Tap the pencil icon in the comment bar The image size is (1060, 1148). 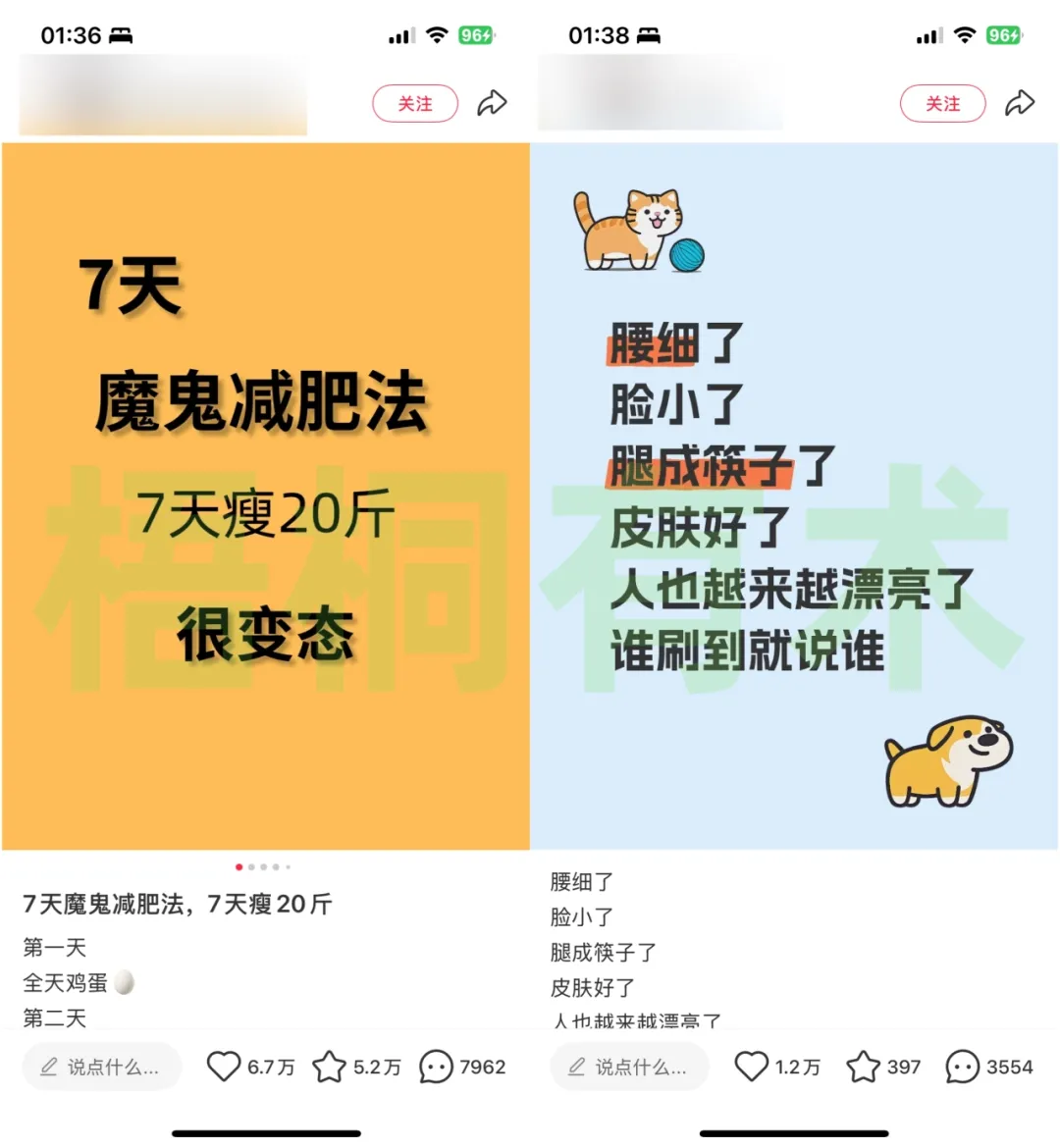point(48,1067)
